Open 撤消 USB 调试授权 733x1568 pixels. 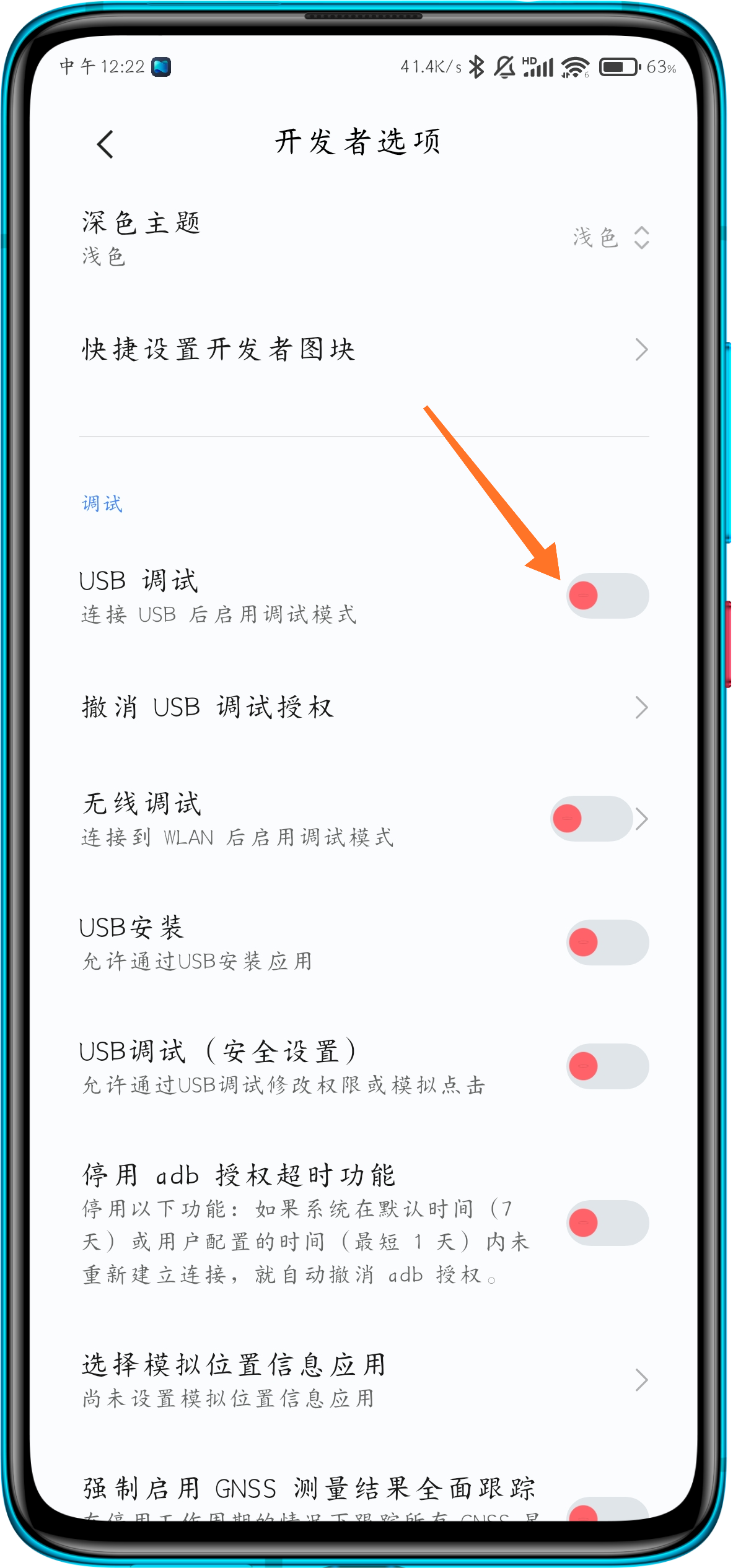click(x=364, y=707)
